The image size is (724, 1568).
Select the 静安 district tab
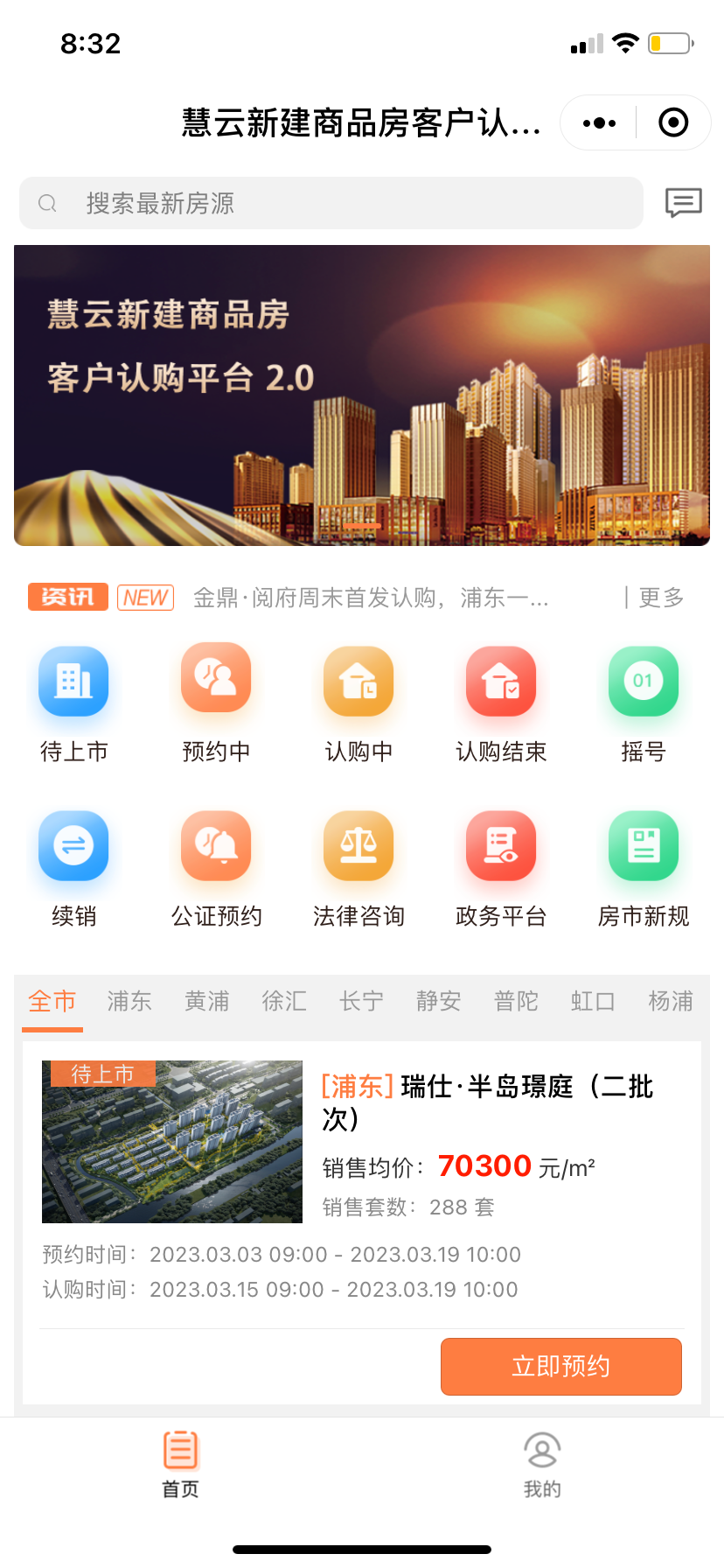(x=438, y=1001)
